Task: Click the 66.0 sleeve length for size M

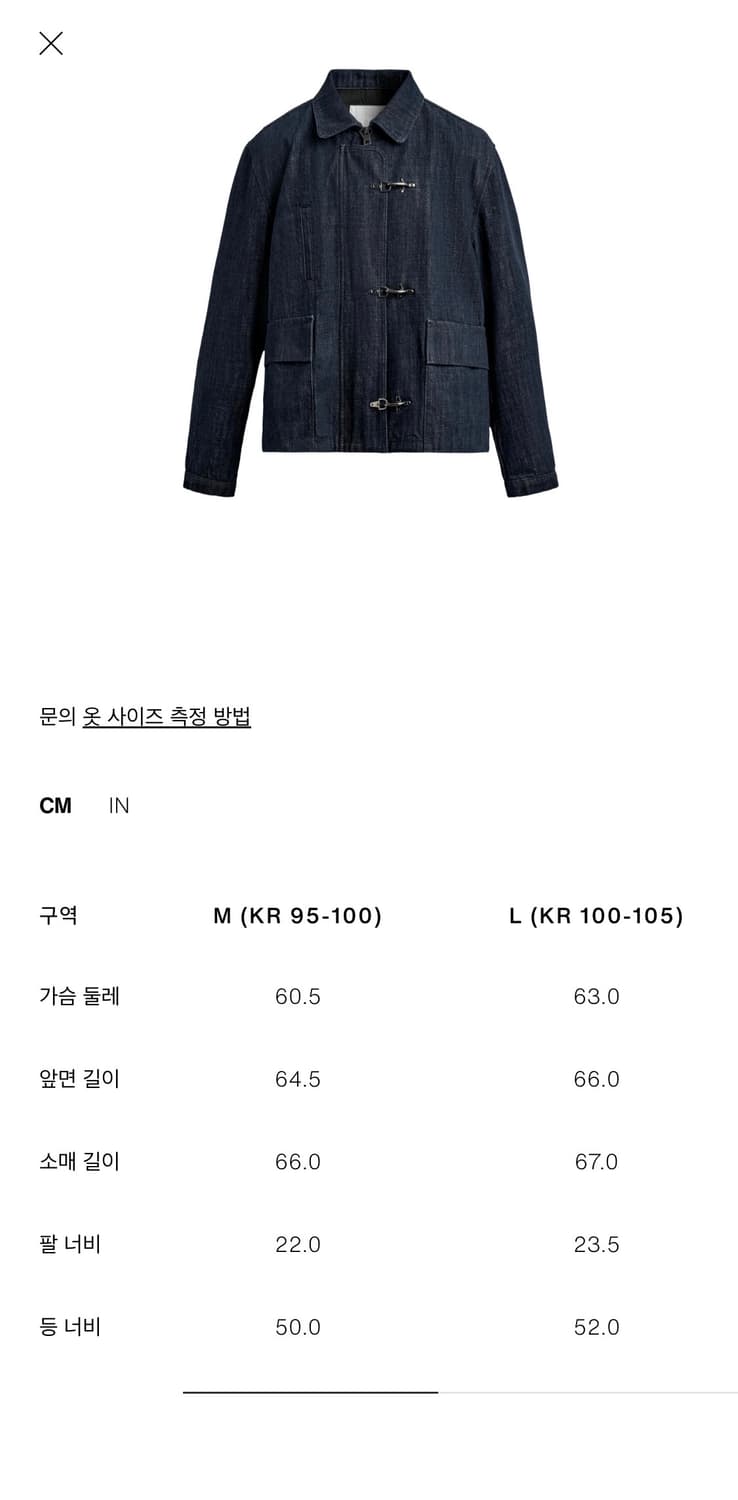Action: pyautogui.click(x=298, y=1162)
